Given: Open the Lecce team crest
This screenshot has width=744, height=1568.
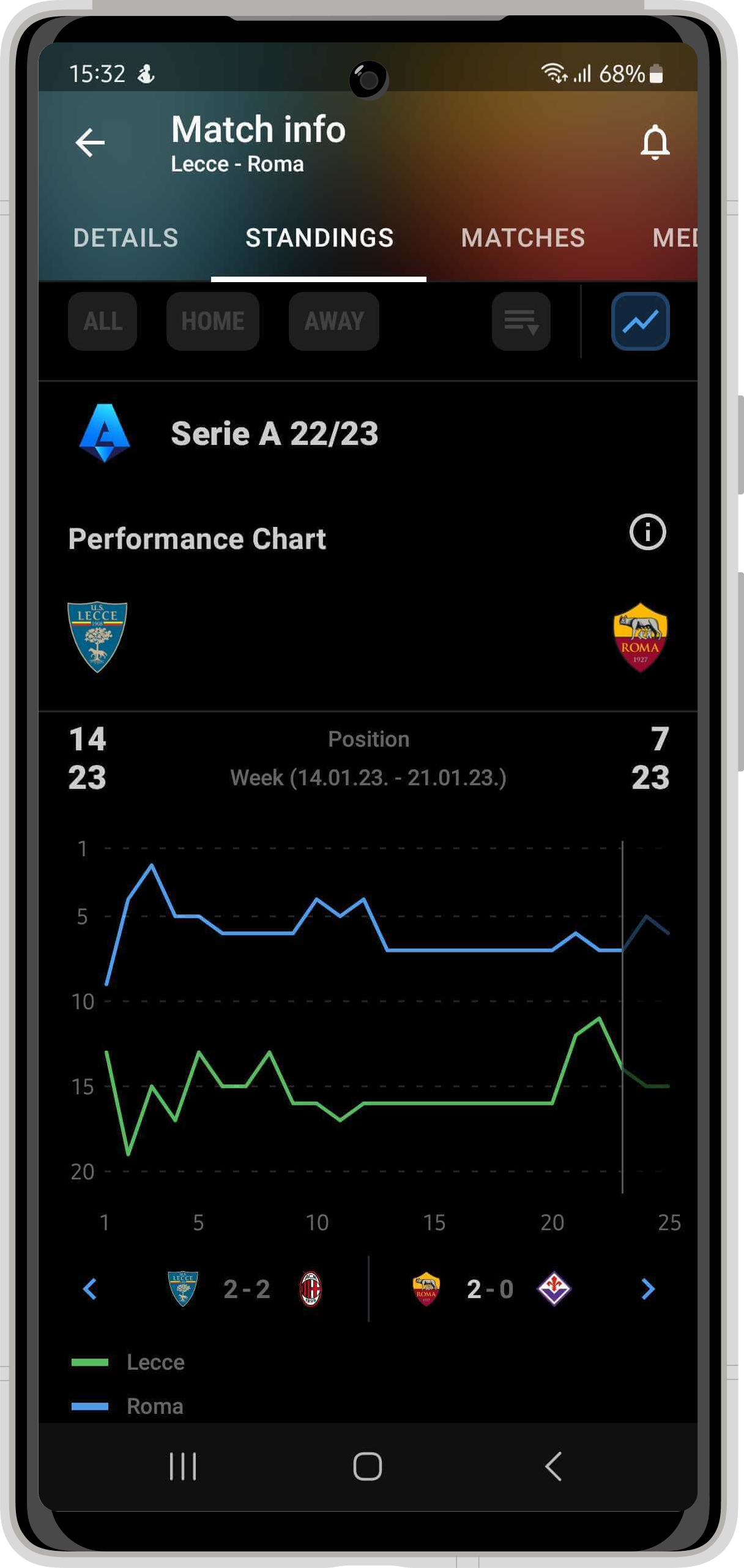Looking at the screenshot, I should click(97, 637).
